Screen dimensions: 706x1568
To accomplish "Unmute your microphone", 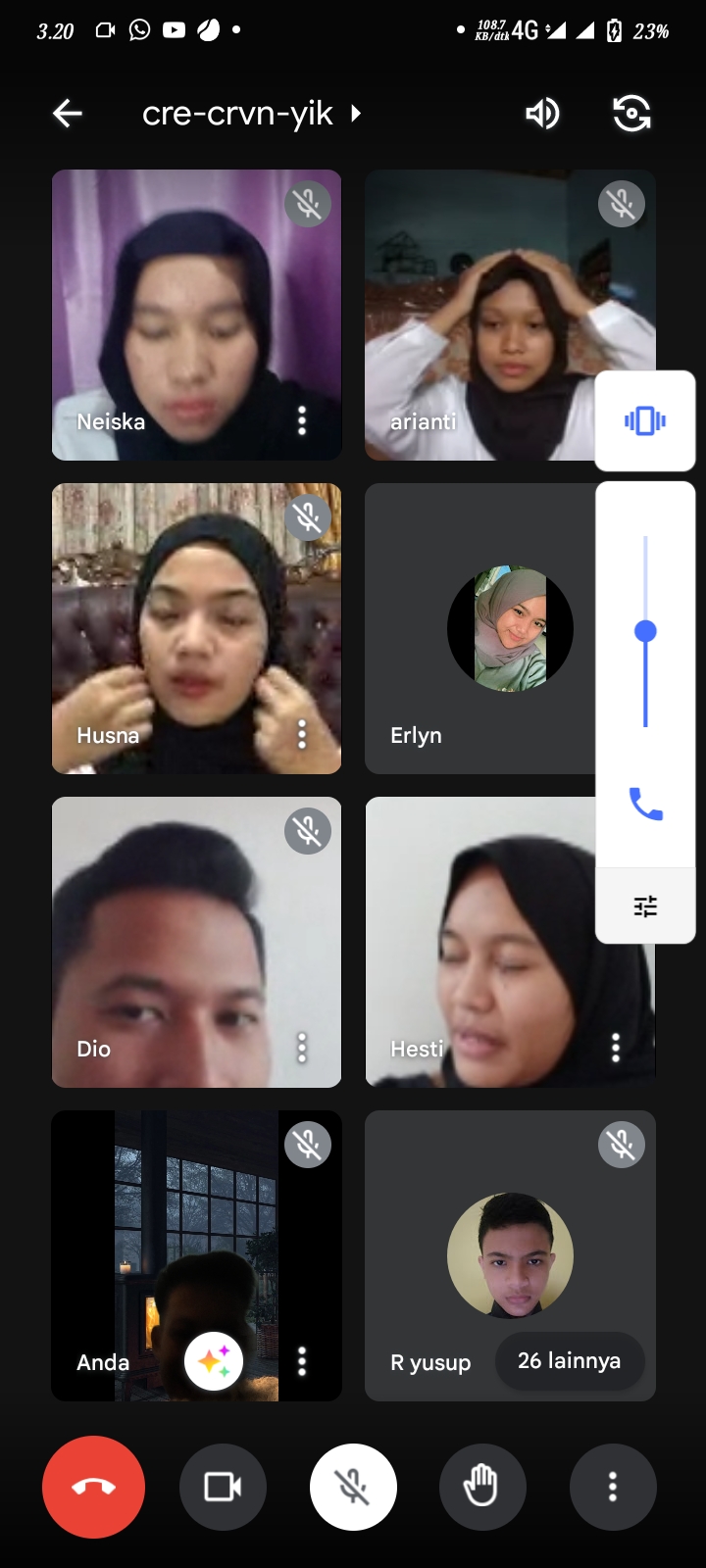I will (x=353, y=1487).
